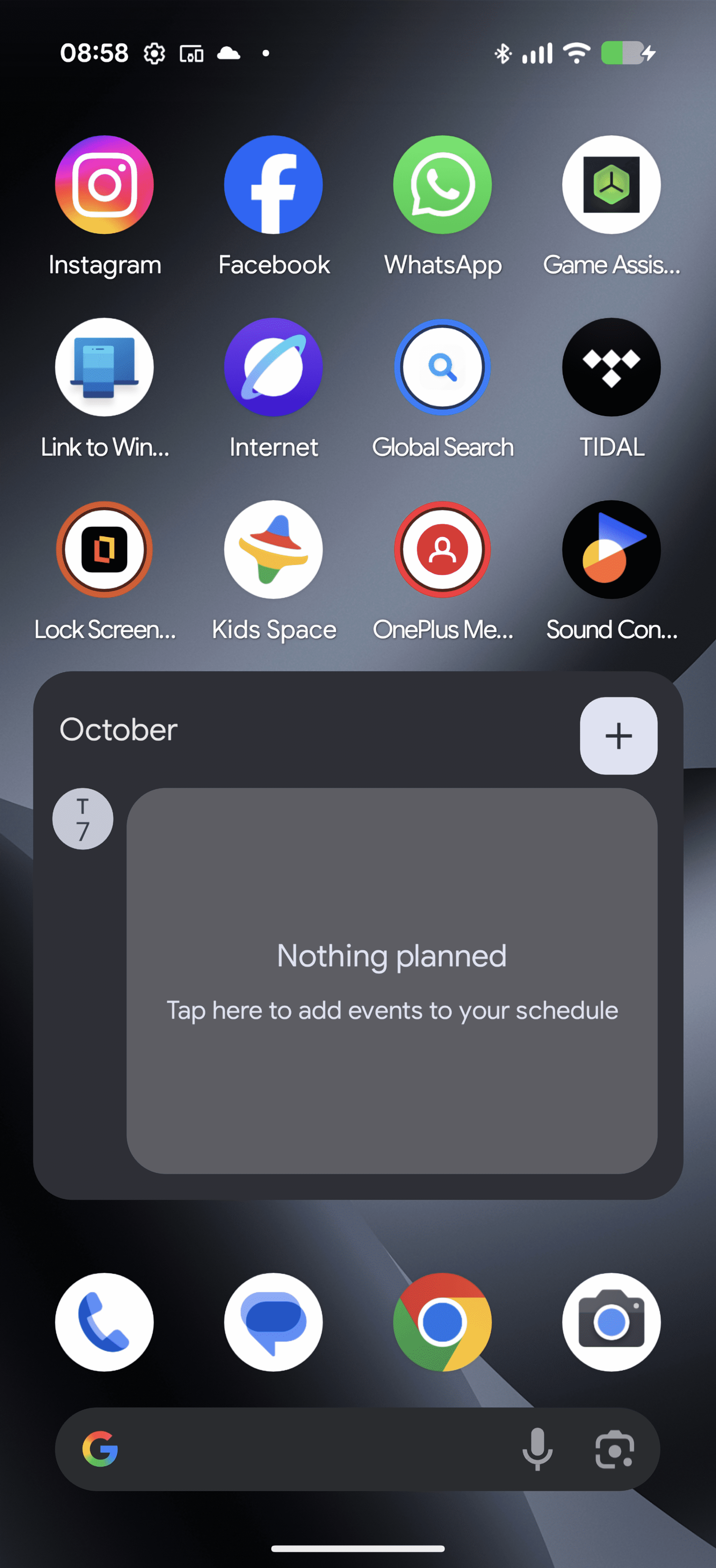Open Game Assistant app

pyautogui.click(x=611, y=184)
